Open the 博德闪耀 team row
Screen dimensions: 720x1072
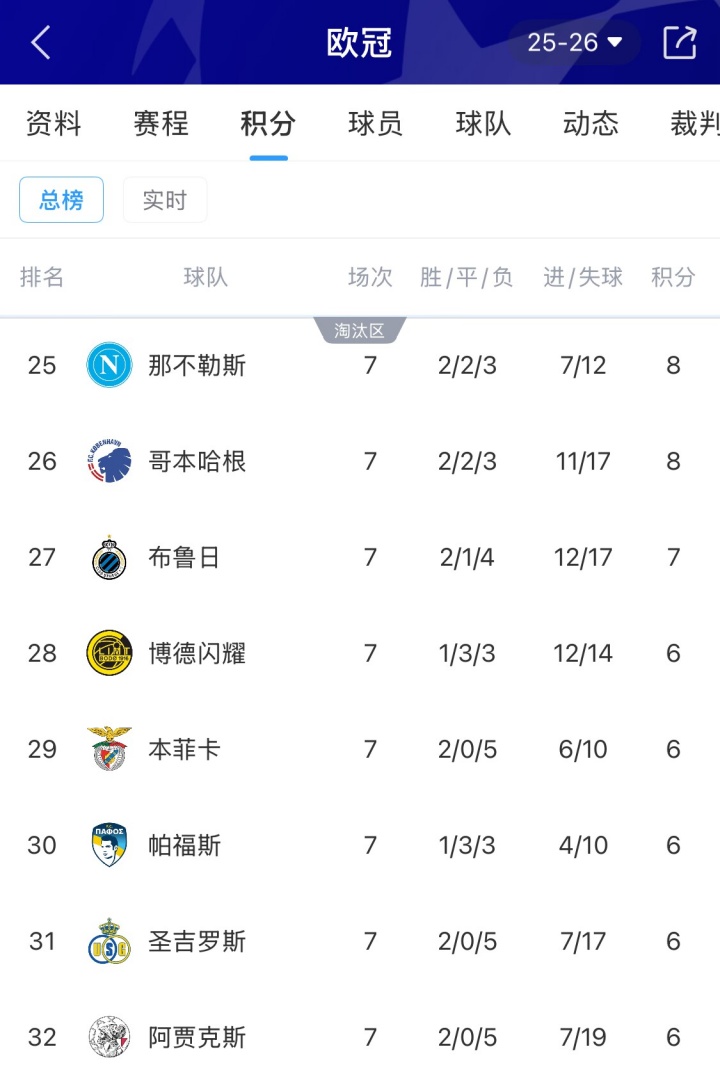197,653
